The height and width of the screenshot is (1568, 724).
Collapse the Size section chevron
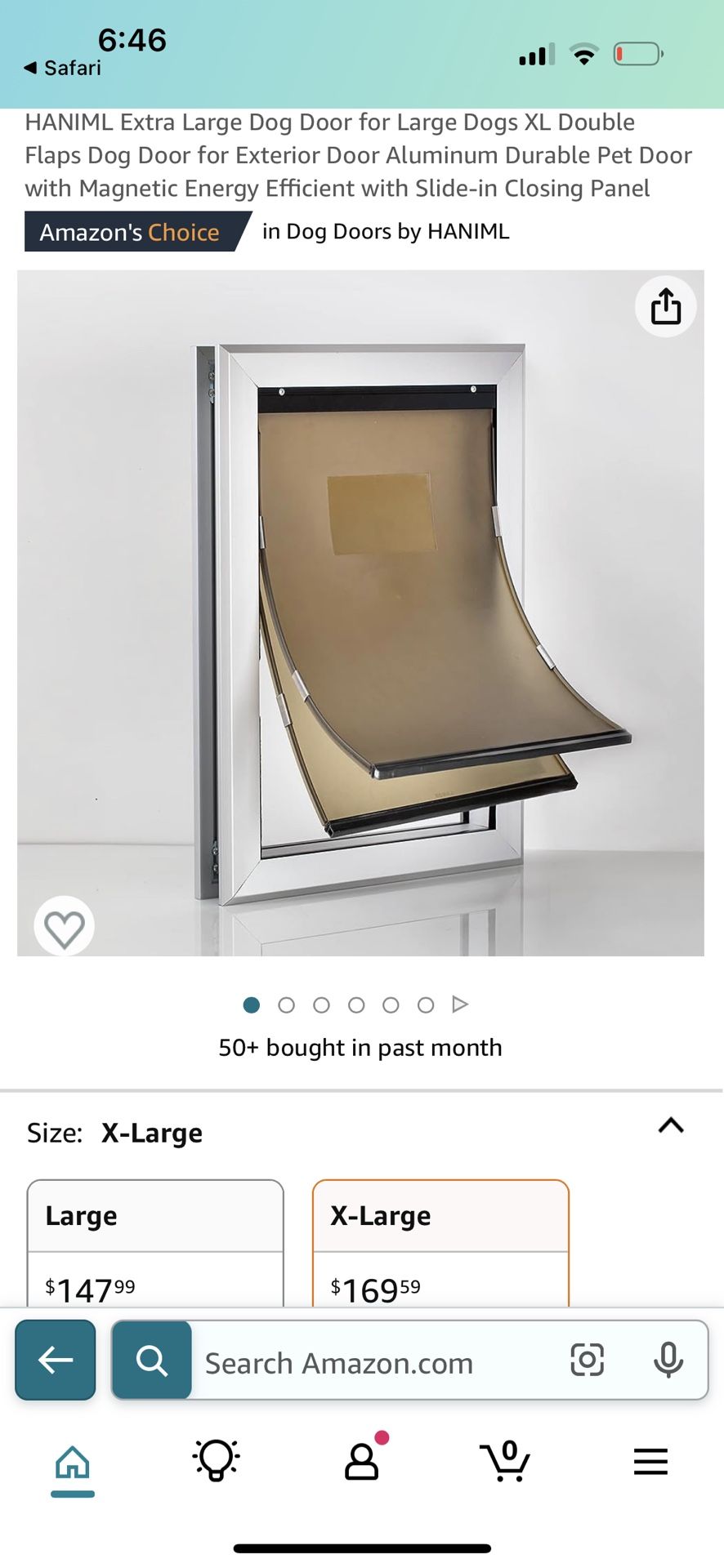[671, 1126]
